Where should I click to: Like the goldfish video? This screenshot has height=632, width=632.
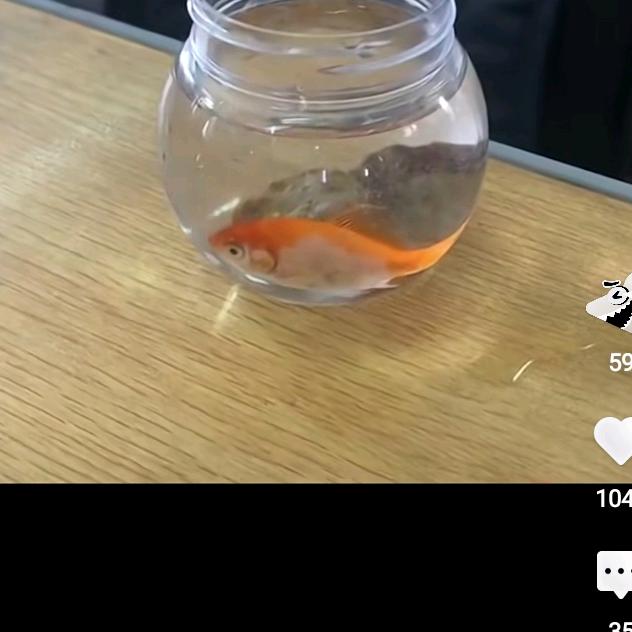point(613,440)
